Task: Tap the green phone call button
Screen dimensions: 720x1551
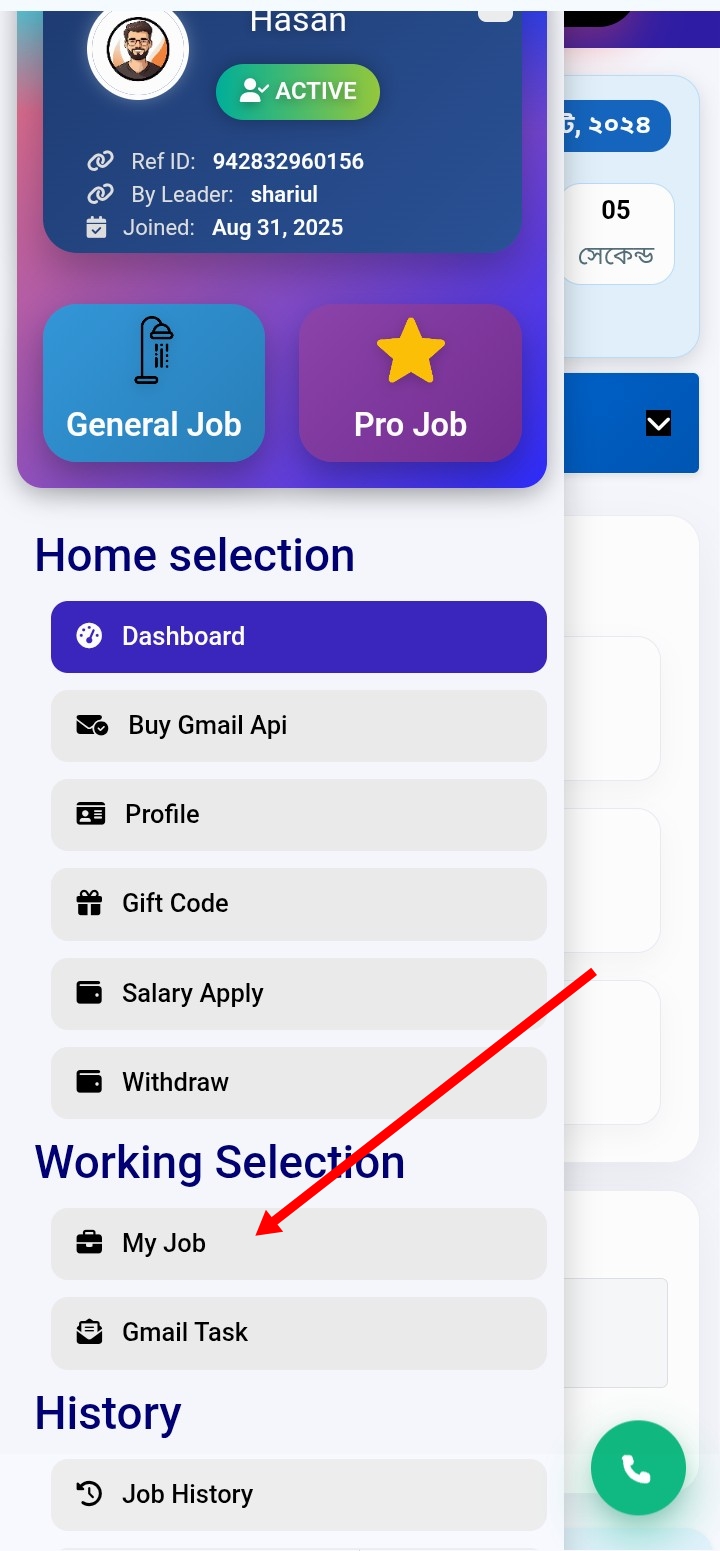Action: point(637,1468)
